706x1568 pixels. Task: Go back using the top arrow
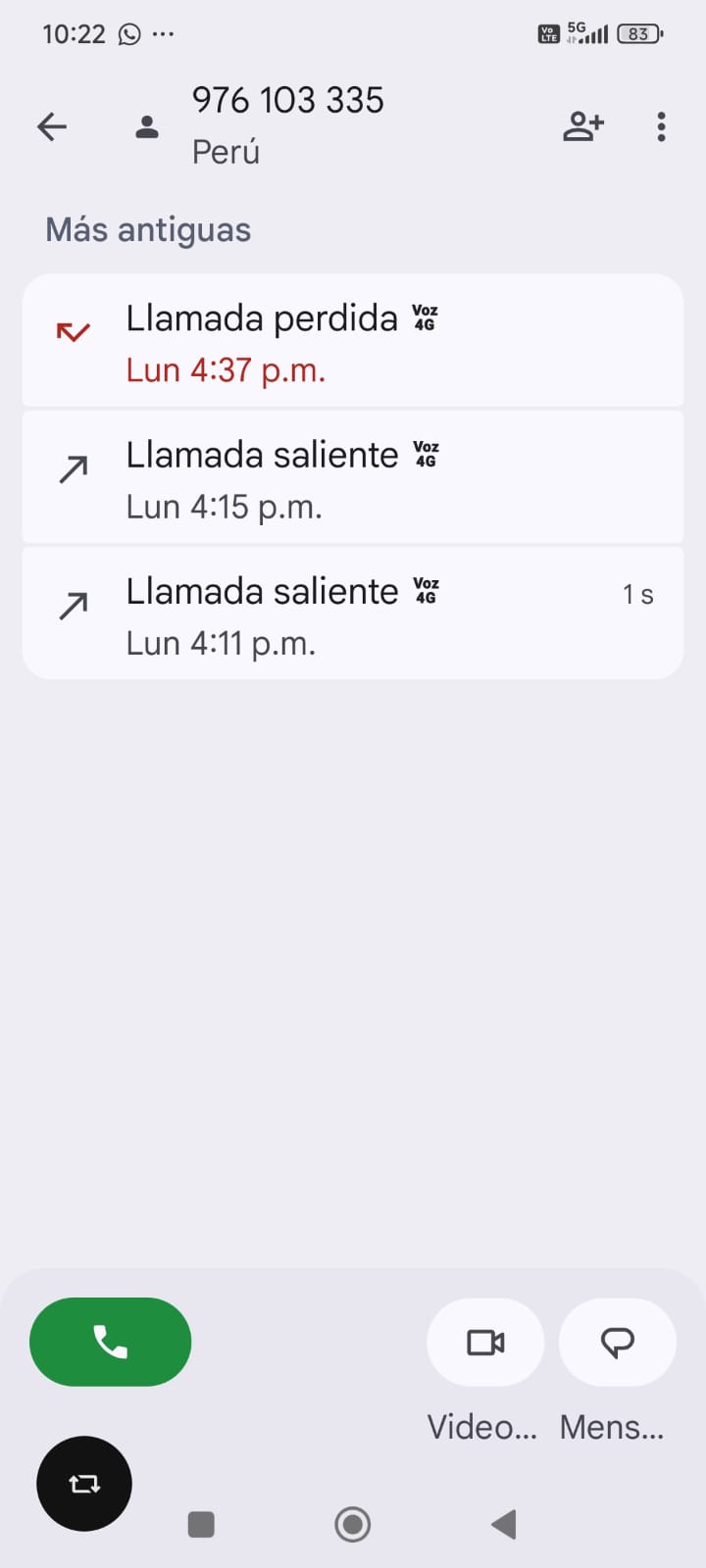click(52, 126)
